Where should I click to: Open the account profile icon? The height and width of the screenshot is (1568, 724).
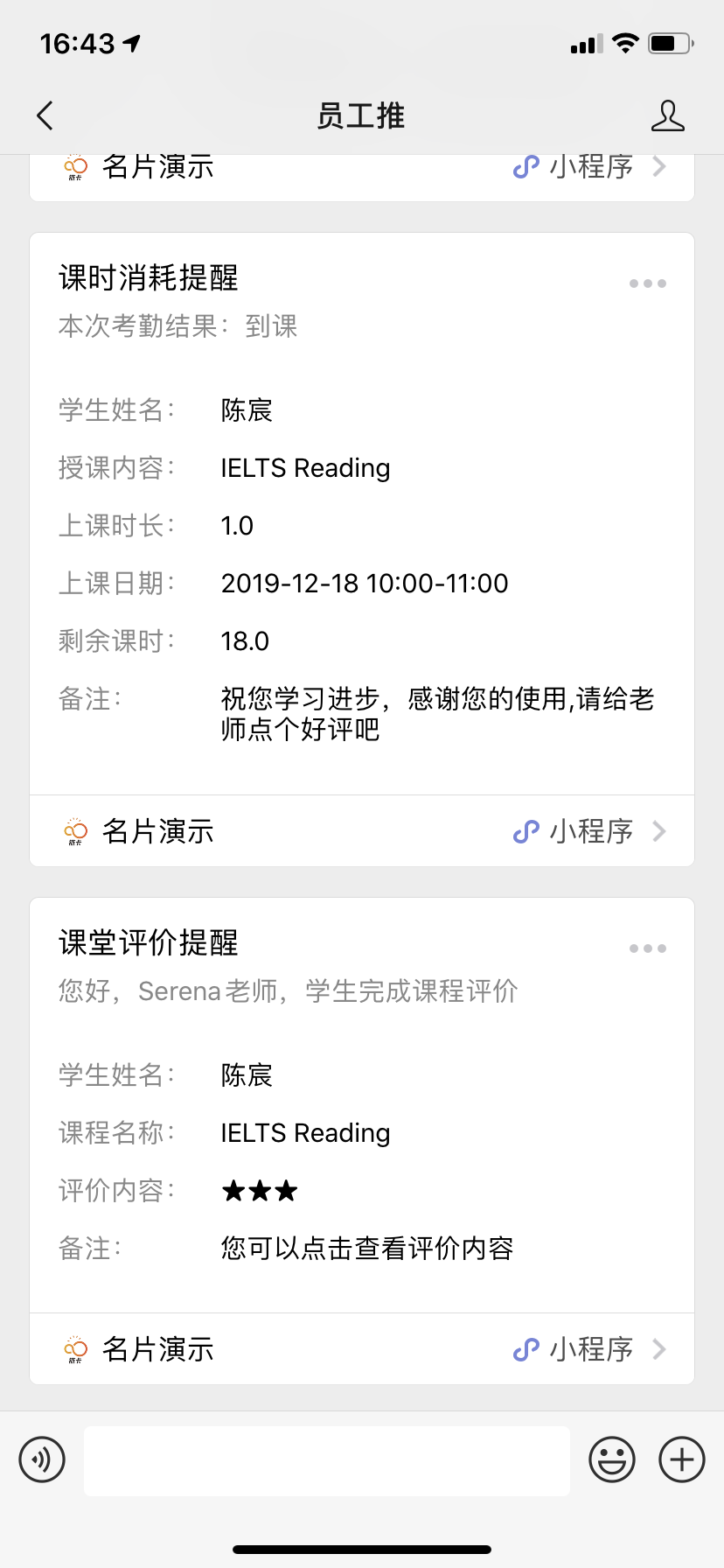[x=667, y=115]
